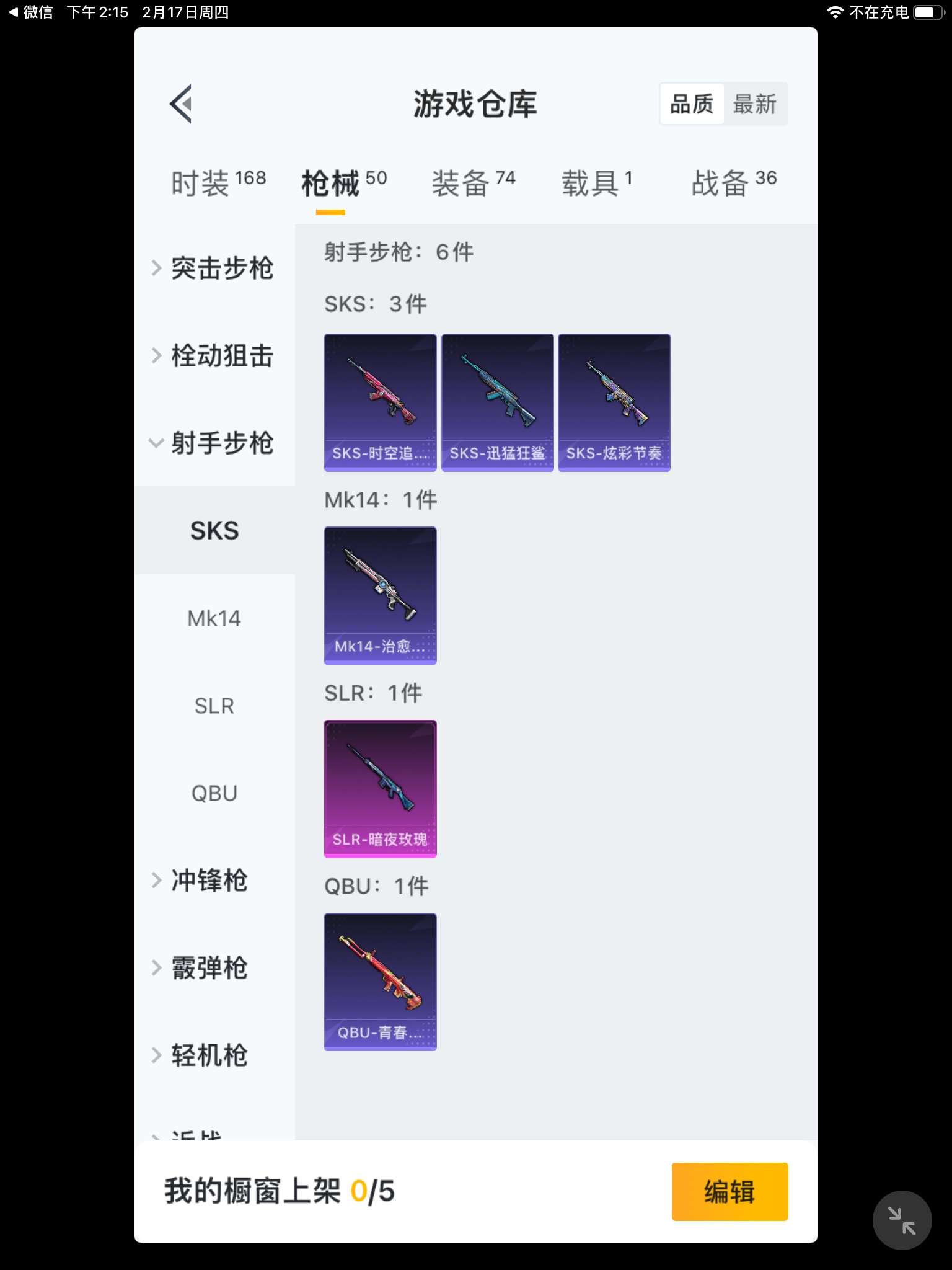
Task: Select QBU in the sidebar
Action: point(214,793)
